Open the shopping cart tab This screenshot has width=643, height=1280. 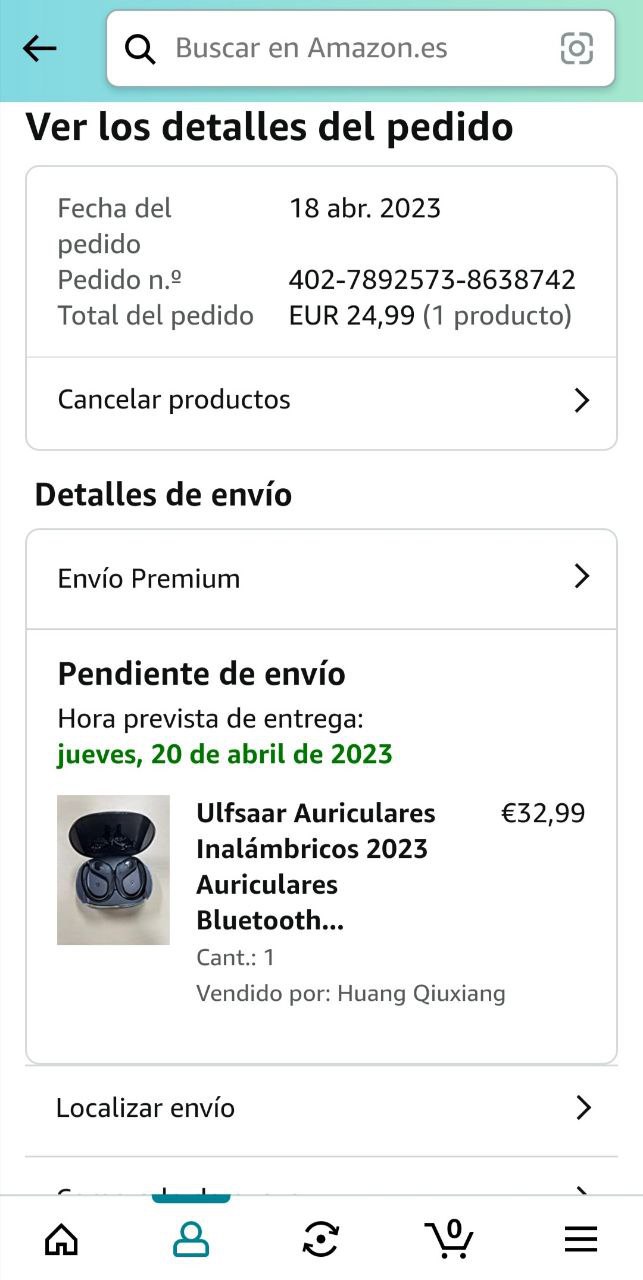450,1240
